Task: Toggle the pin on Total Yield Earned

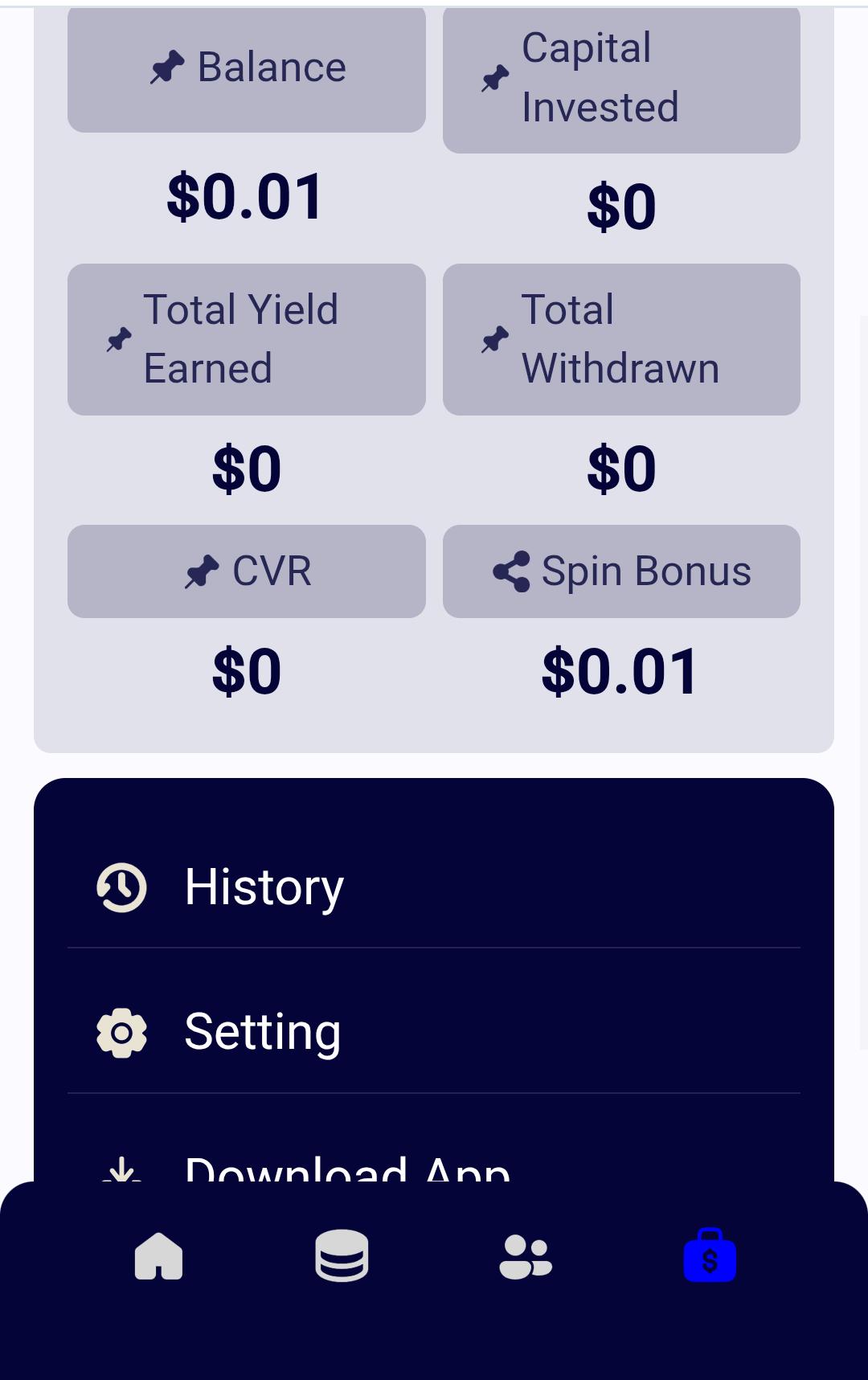Action: [117, 338]
